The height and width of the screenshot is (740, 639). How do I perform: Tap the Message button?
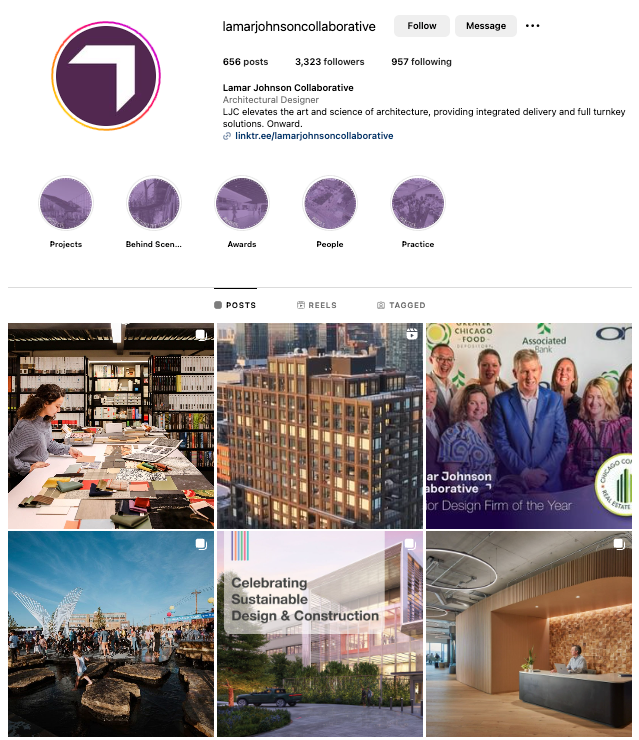[486, 26]
